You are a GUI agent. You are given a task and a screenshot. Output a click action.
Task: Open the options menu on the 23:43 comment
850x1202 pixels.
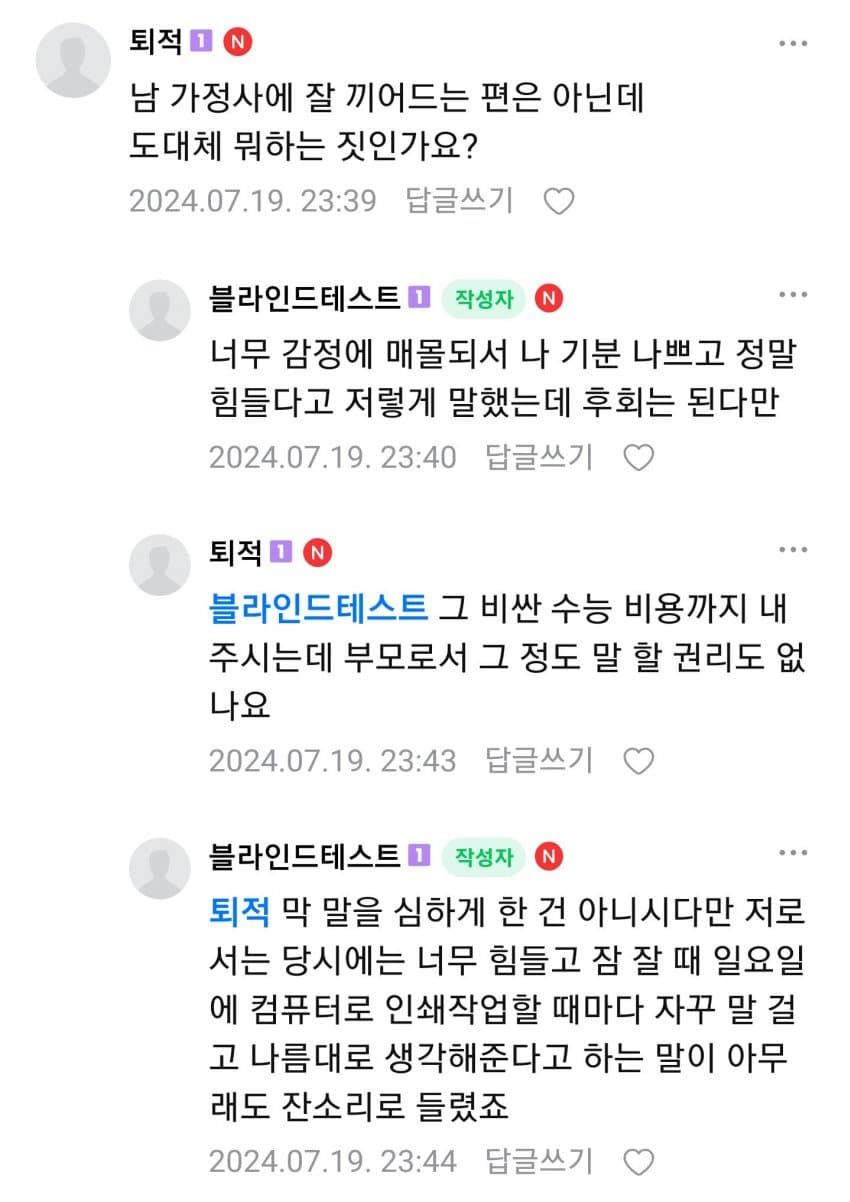tap(791, 547)
